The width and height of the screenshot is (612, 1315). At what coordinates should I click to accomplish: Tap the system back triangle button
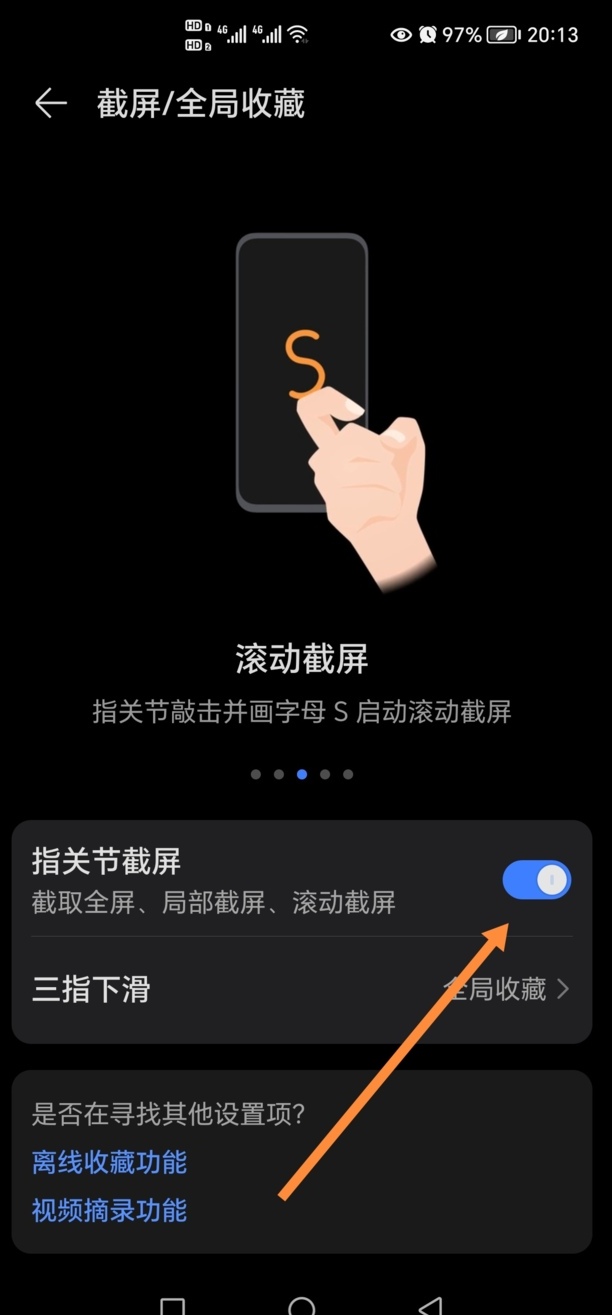coord(431,1305)
